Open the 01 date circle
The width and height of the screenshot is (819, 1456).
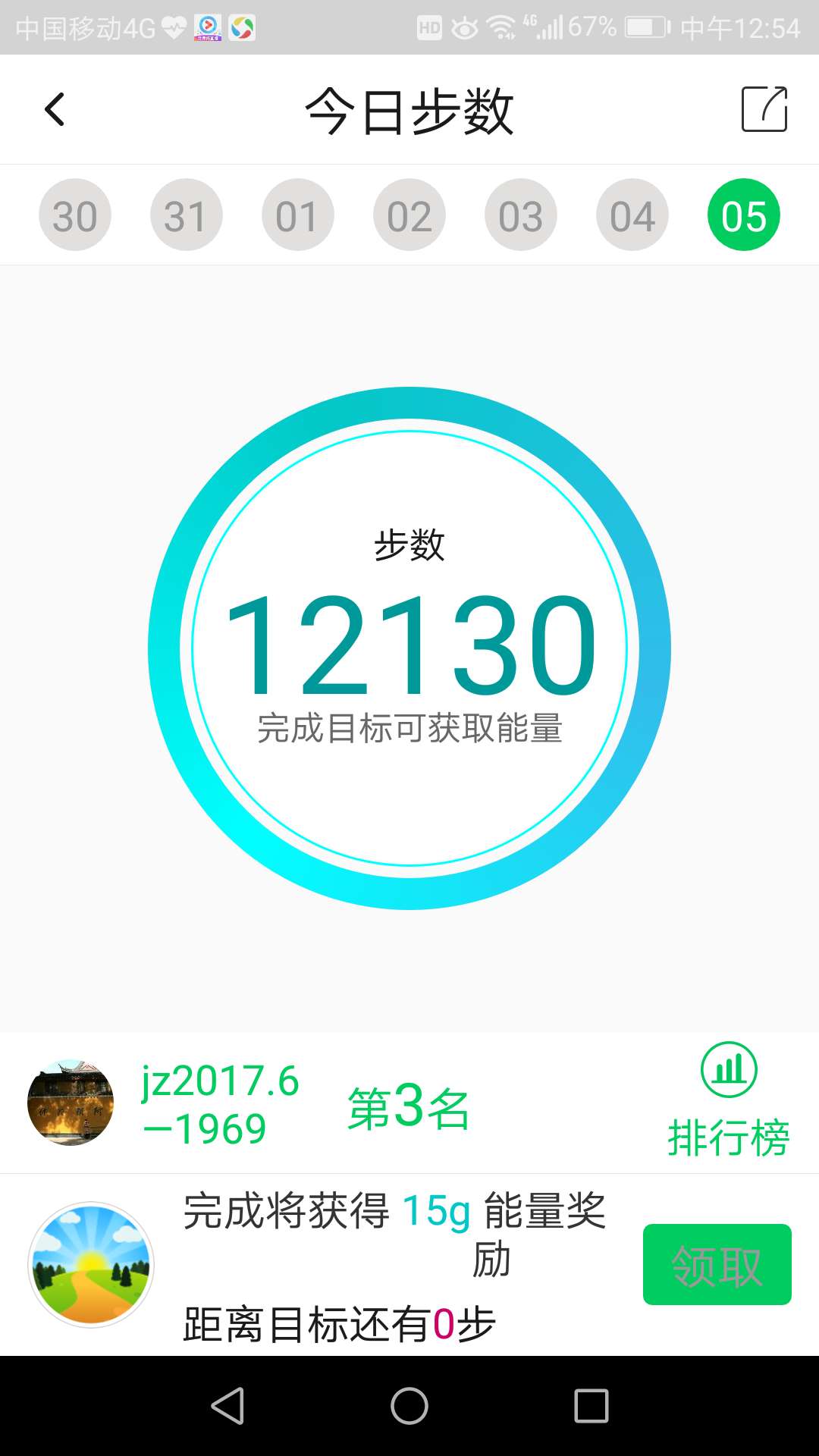coord(298,214)
